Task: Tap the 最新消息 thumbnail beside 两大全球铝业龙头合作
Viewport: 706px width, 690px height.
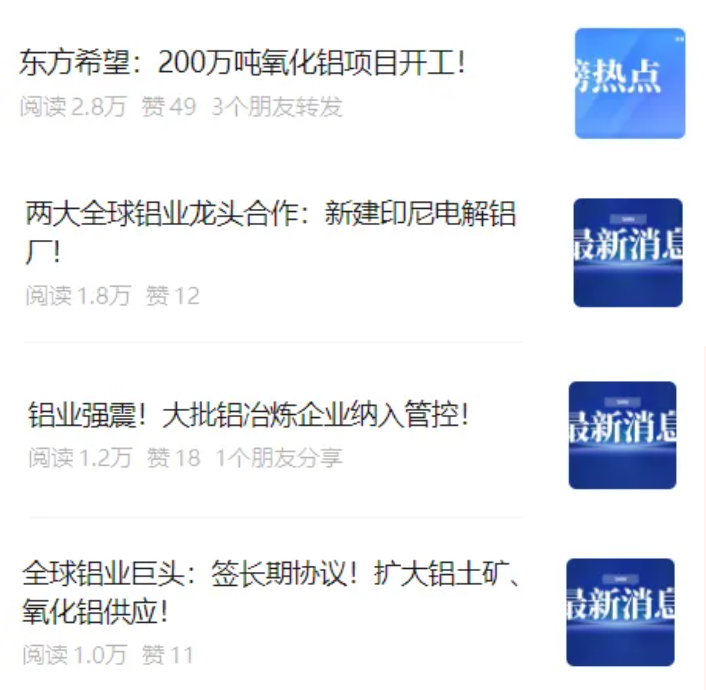Action: coord(628,253)
